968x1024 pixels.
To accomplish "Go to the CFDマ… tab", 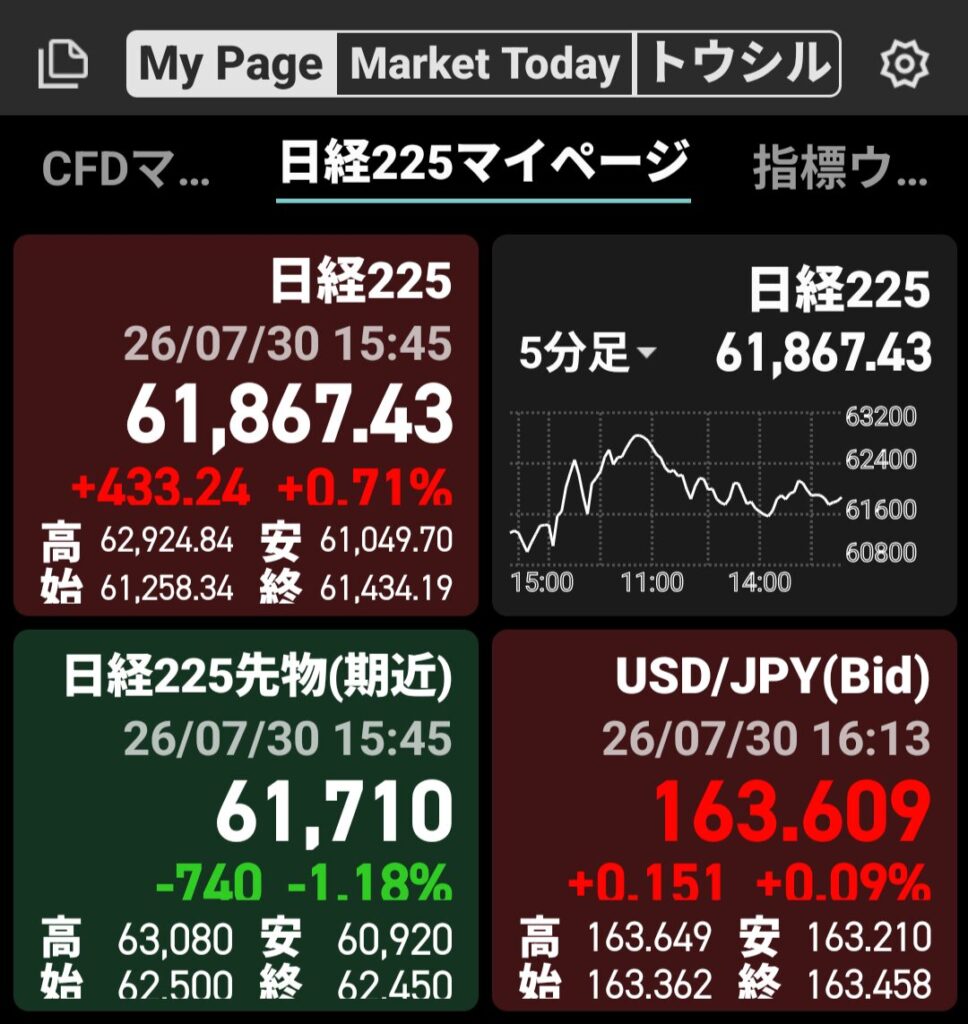I will click(x=126, y=168).
